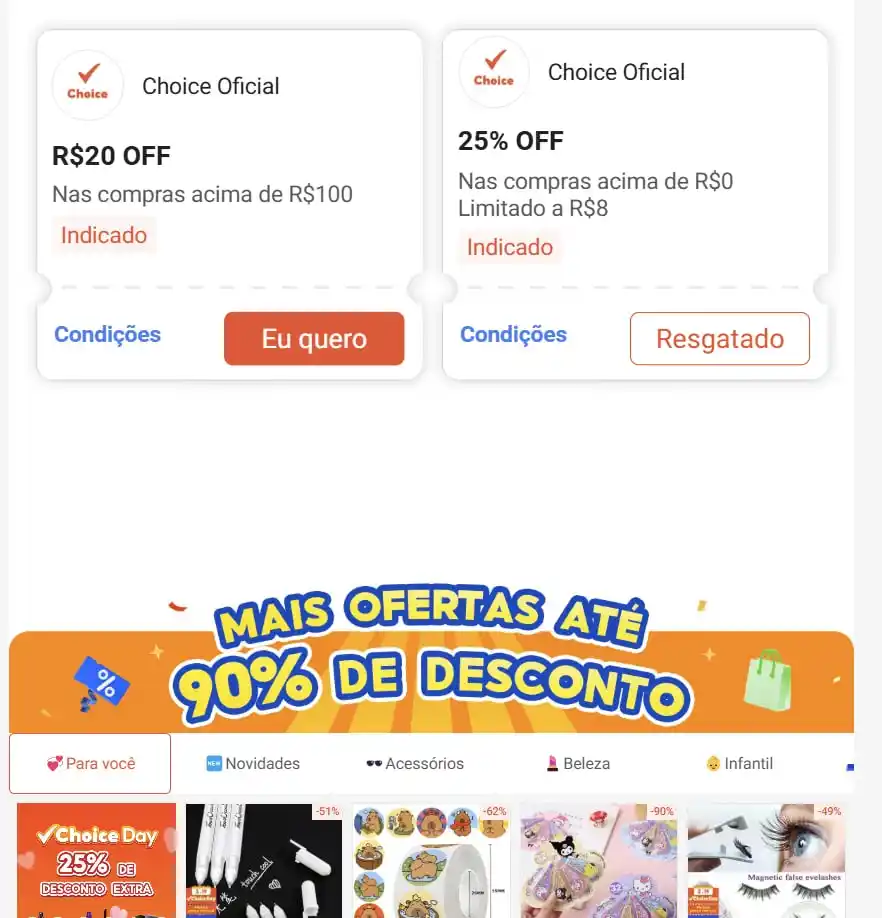Click the capybara stickers product thumbnail
Screen dimensions: 882x918
point(430,860)
